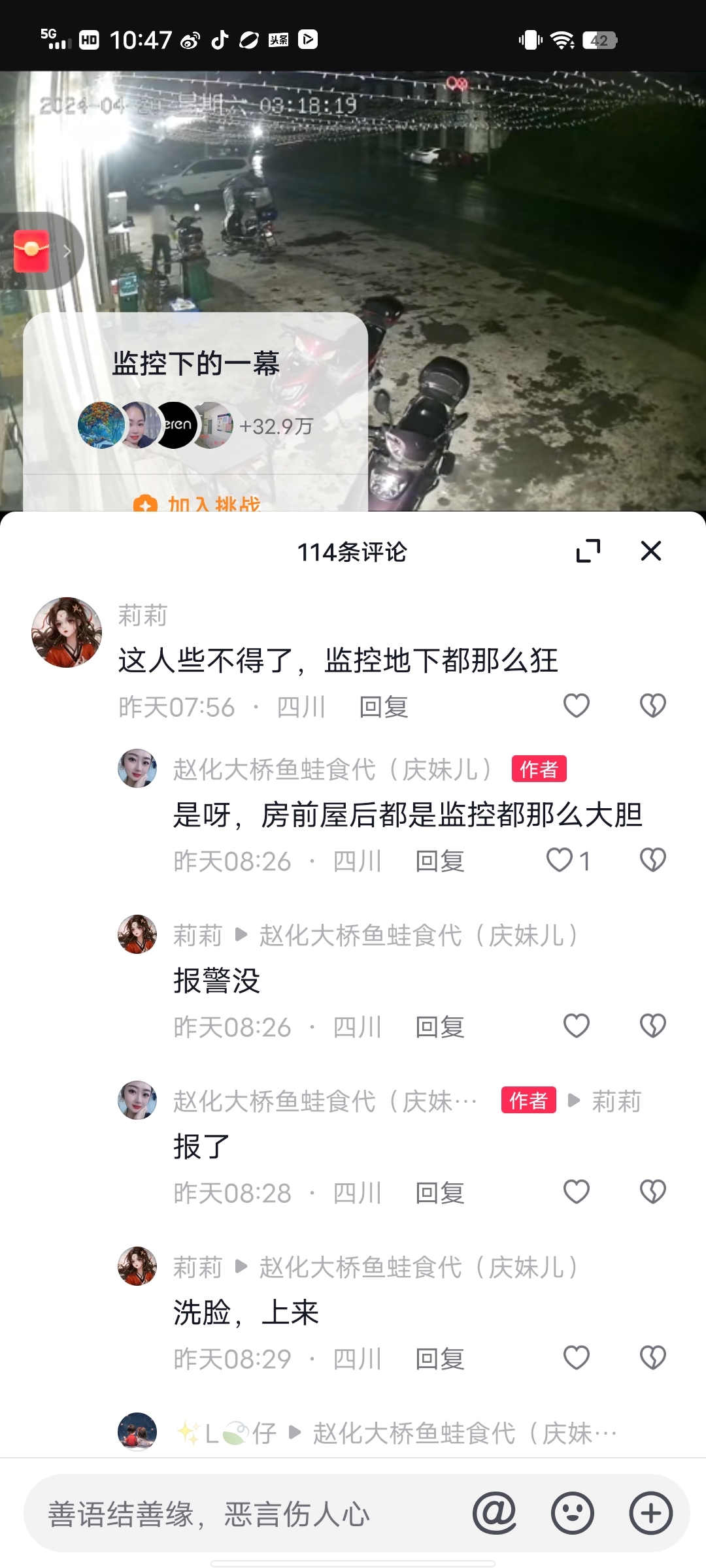Reply to 莉莉's comment 洗脸，上来
The height and width of the screenshot is (1568, 706).
pos(439,1359)
